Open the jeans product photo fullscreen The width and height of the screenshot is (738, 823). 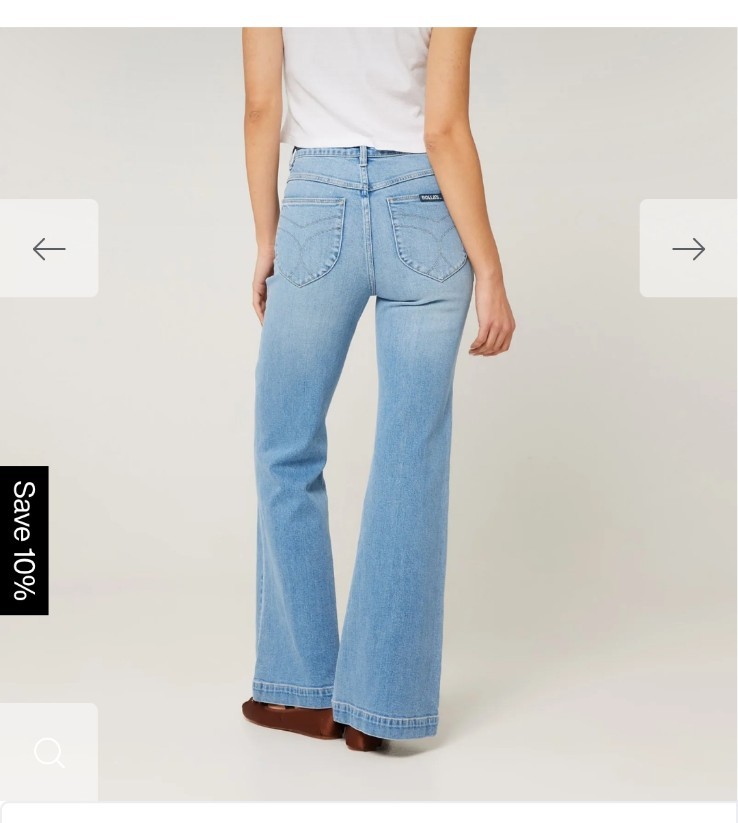[x=368, y=450]
